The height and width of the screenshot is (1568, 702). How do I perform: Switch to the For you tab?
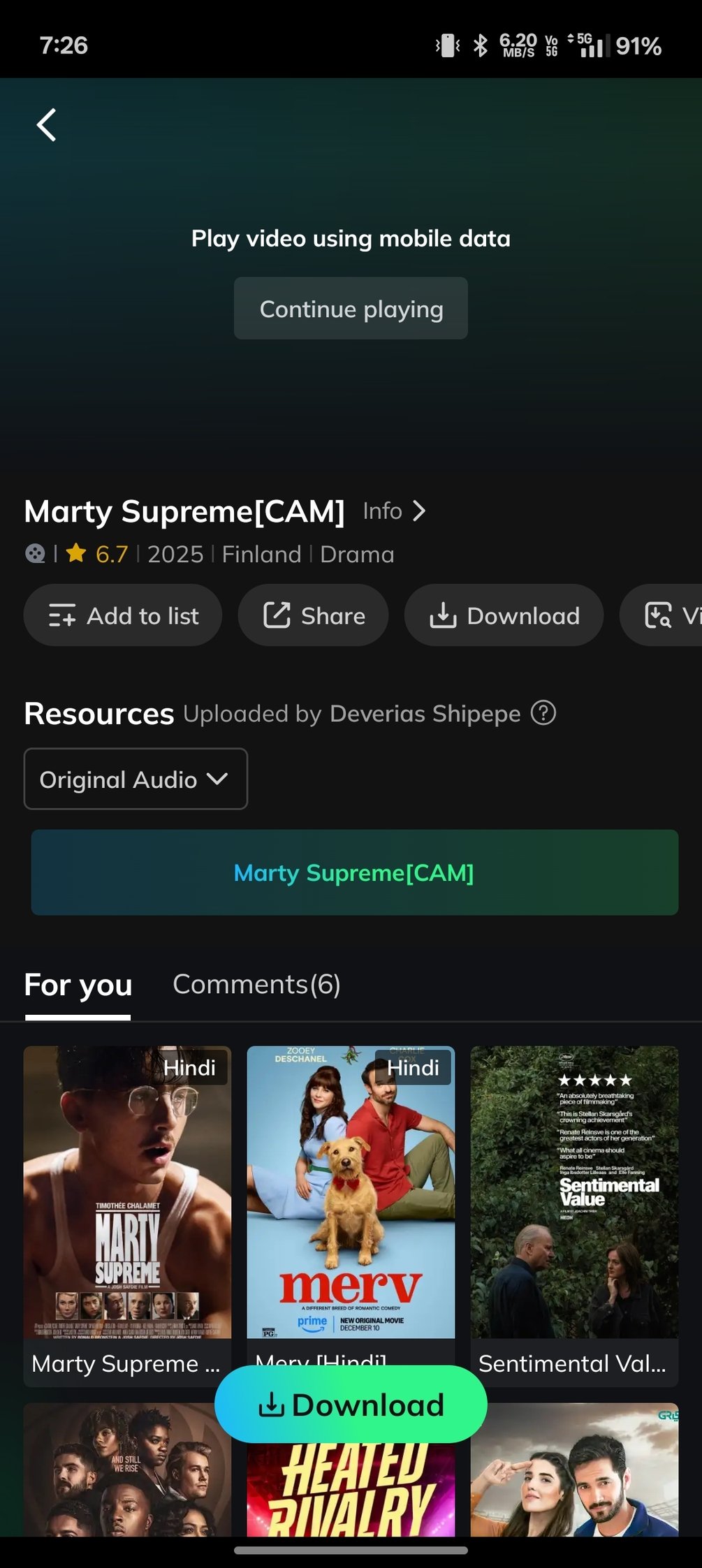78,985
